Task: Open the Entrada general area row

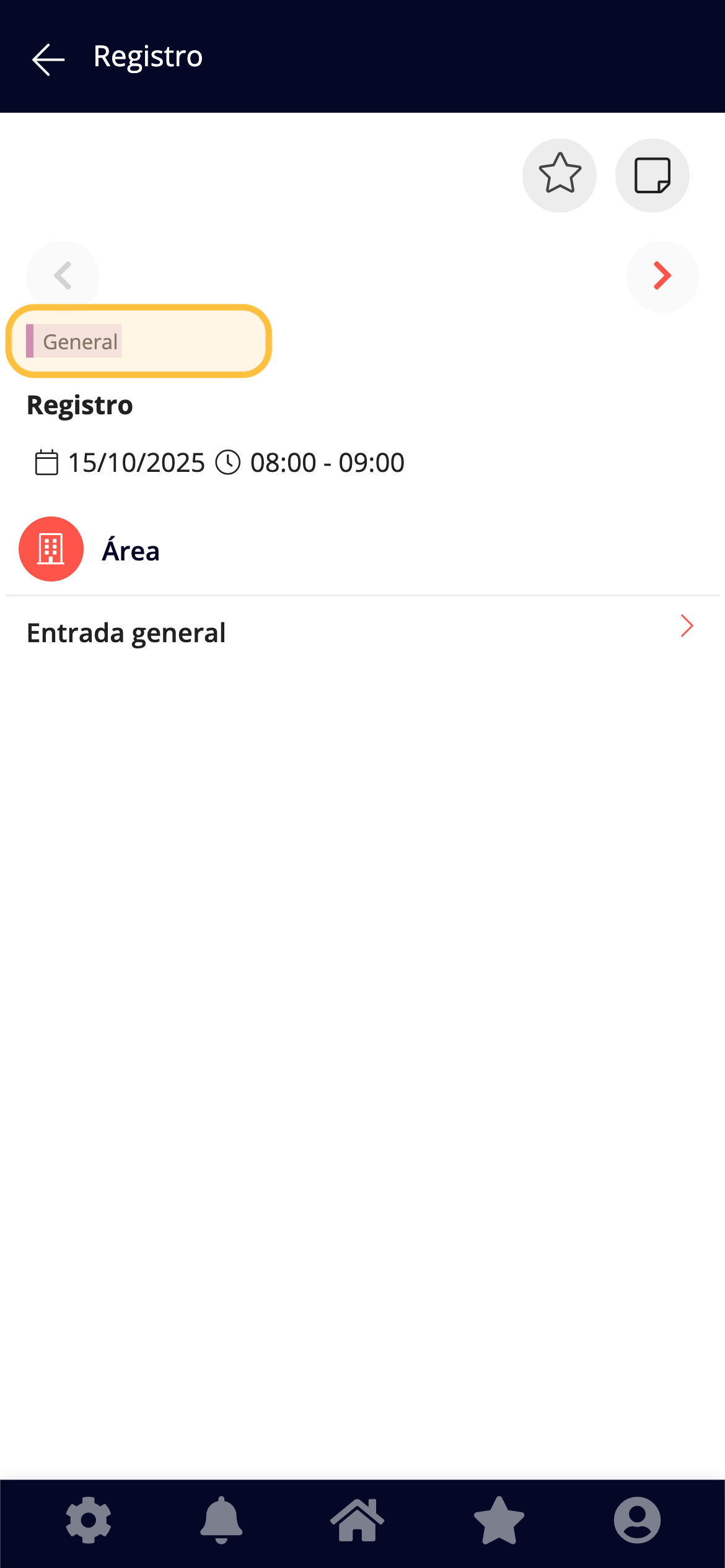Action: coord(362,633)
